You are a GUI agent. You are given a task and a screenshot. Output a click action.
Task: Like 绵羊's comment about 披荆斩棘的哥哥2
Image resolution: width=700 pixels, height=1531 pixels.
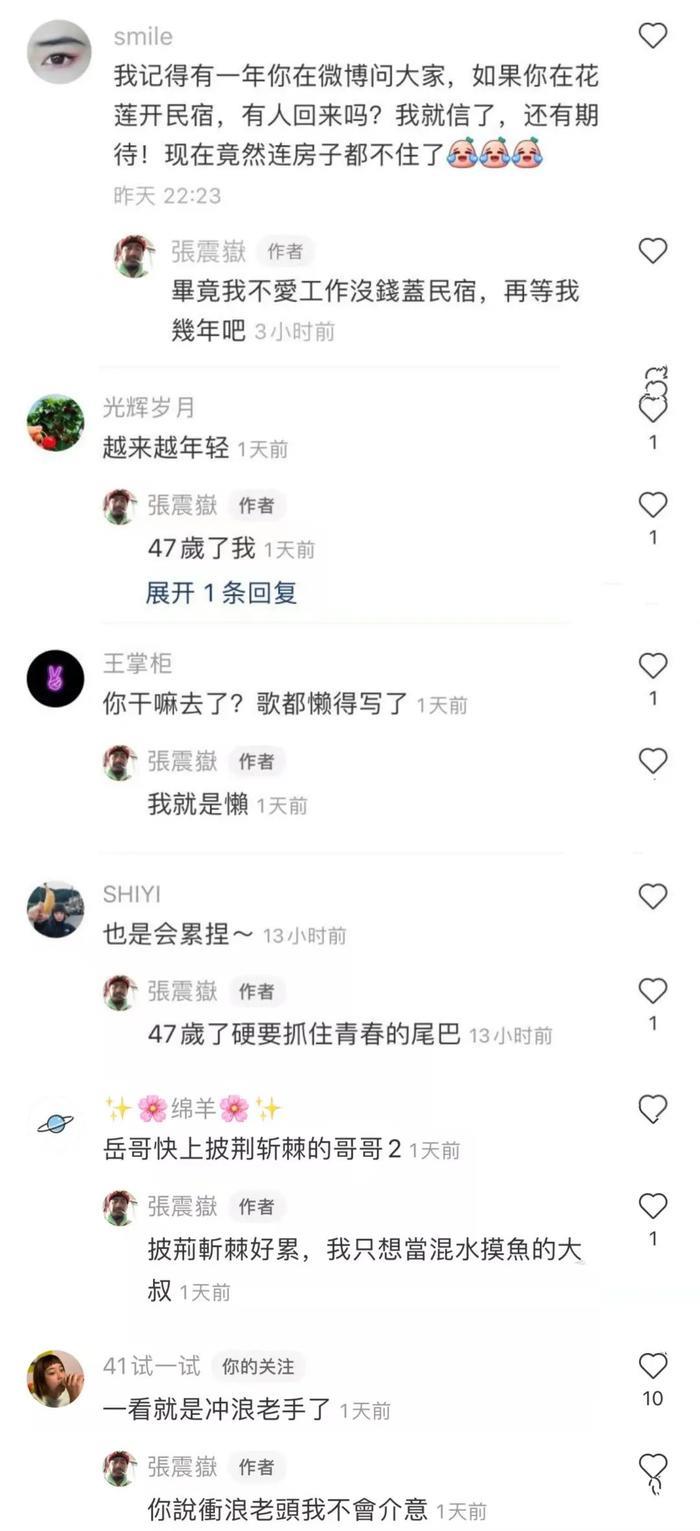point(652,1108)
